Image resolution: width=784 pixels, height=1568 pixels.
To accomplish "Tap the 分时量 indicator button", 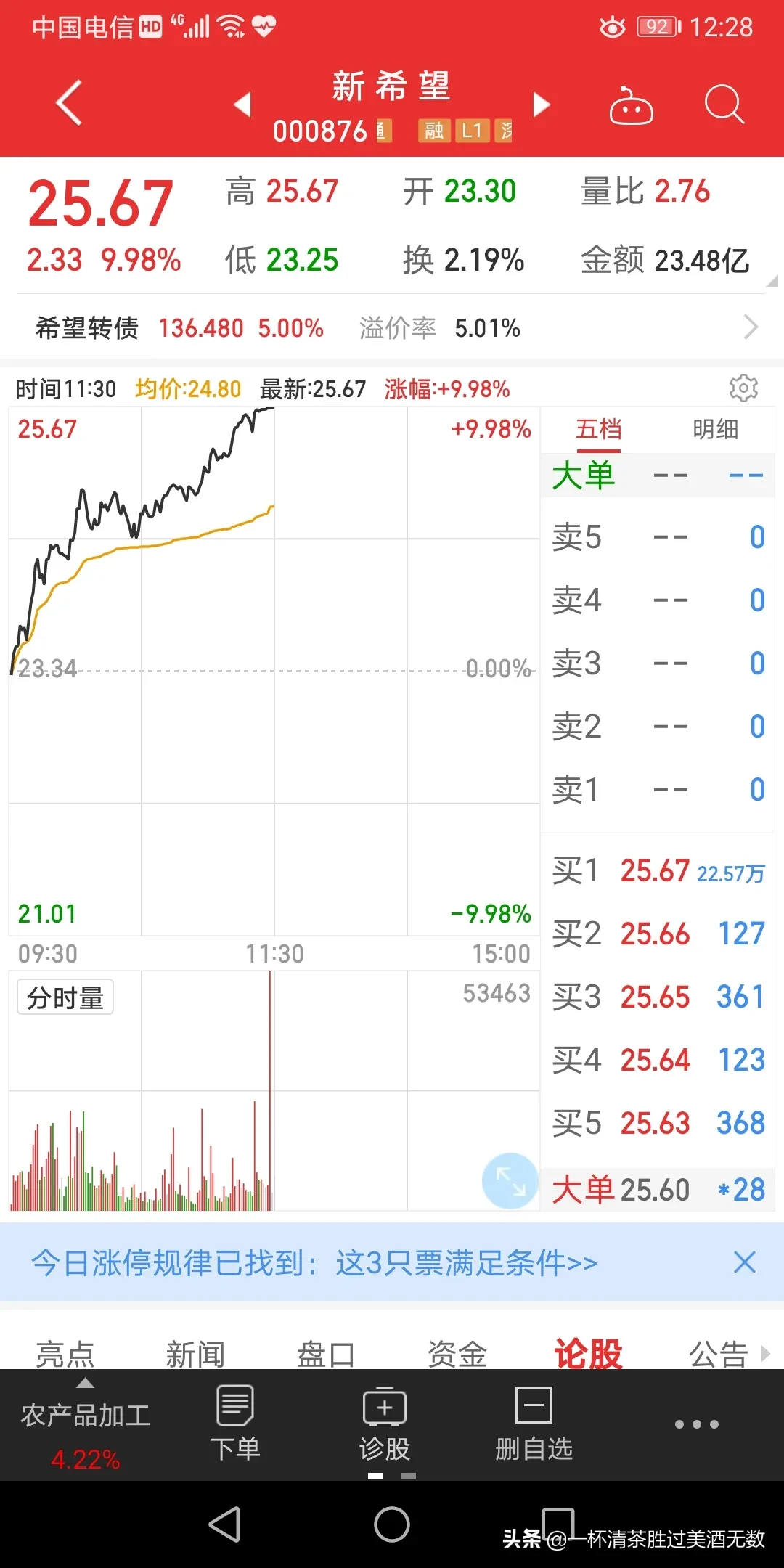I will (65, 997).
